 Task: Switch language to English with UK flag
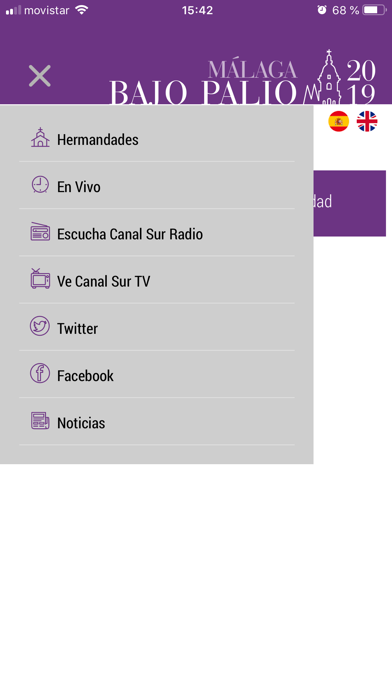pyautogui.click(x=367, y=121)
